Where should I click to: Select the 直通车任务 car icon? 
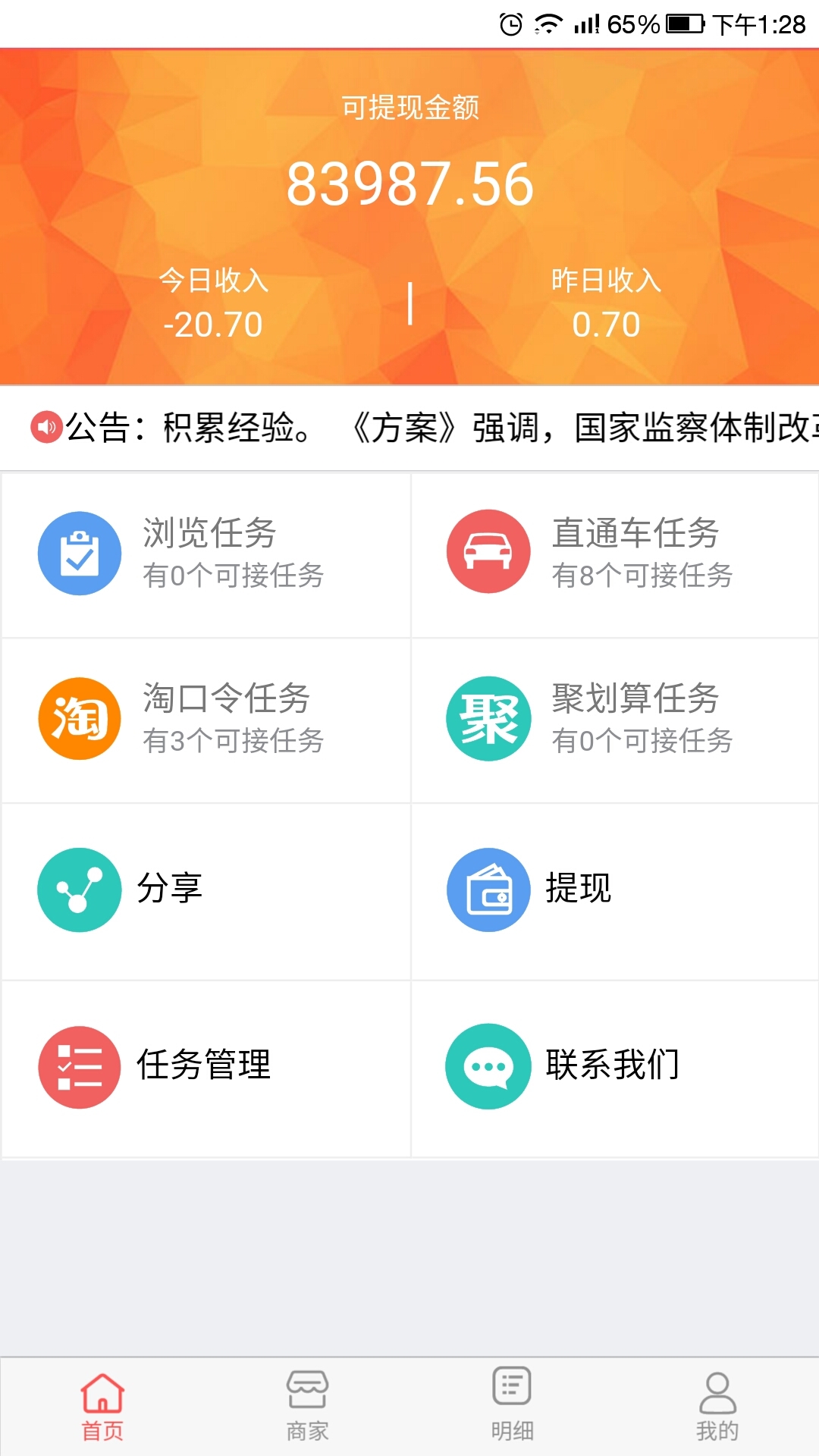(x=488, y=551)
